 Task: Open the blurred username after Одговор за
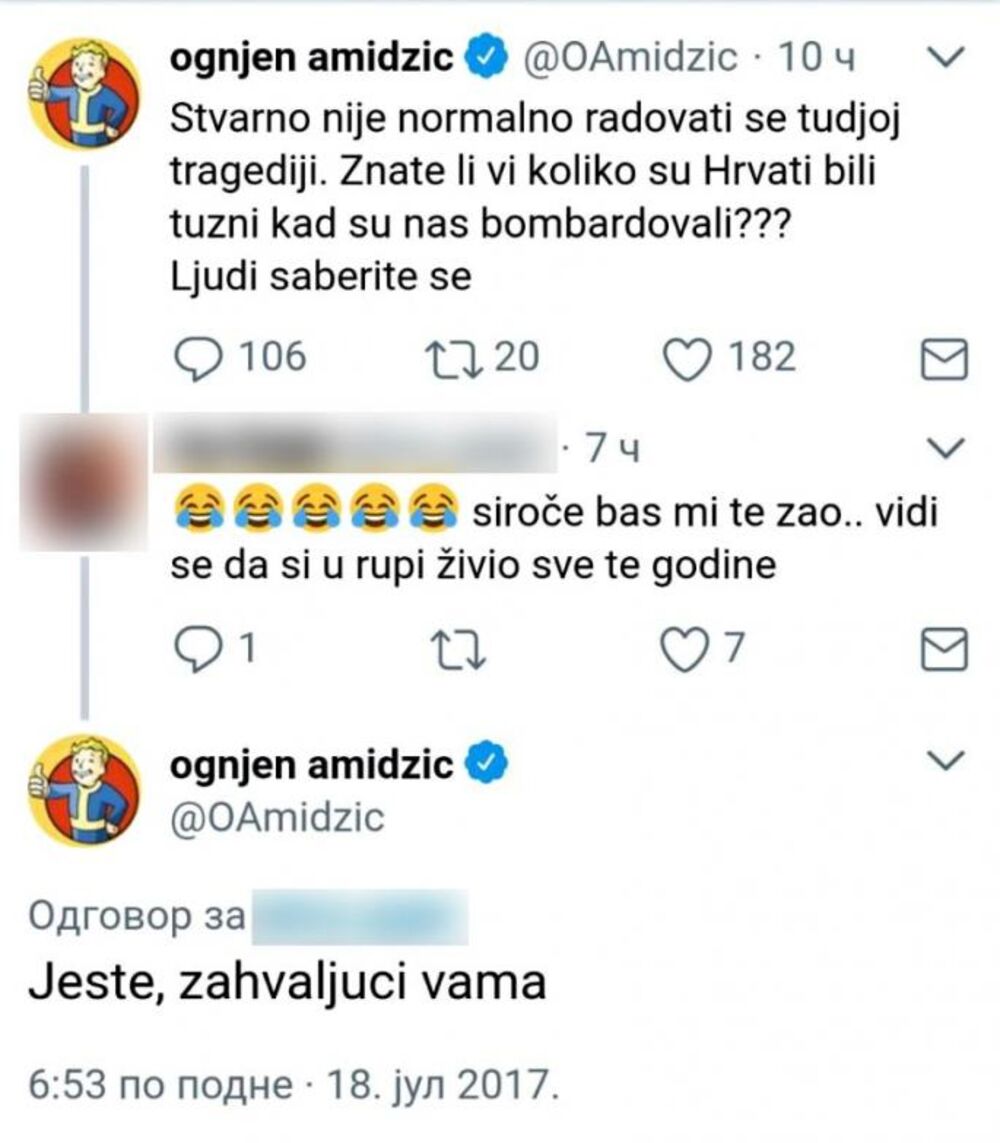click(x=359, y=916)
